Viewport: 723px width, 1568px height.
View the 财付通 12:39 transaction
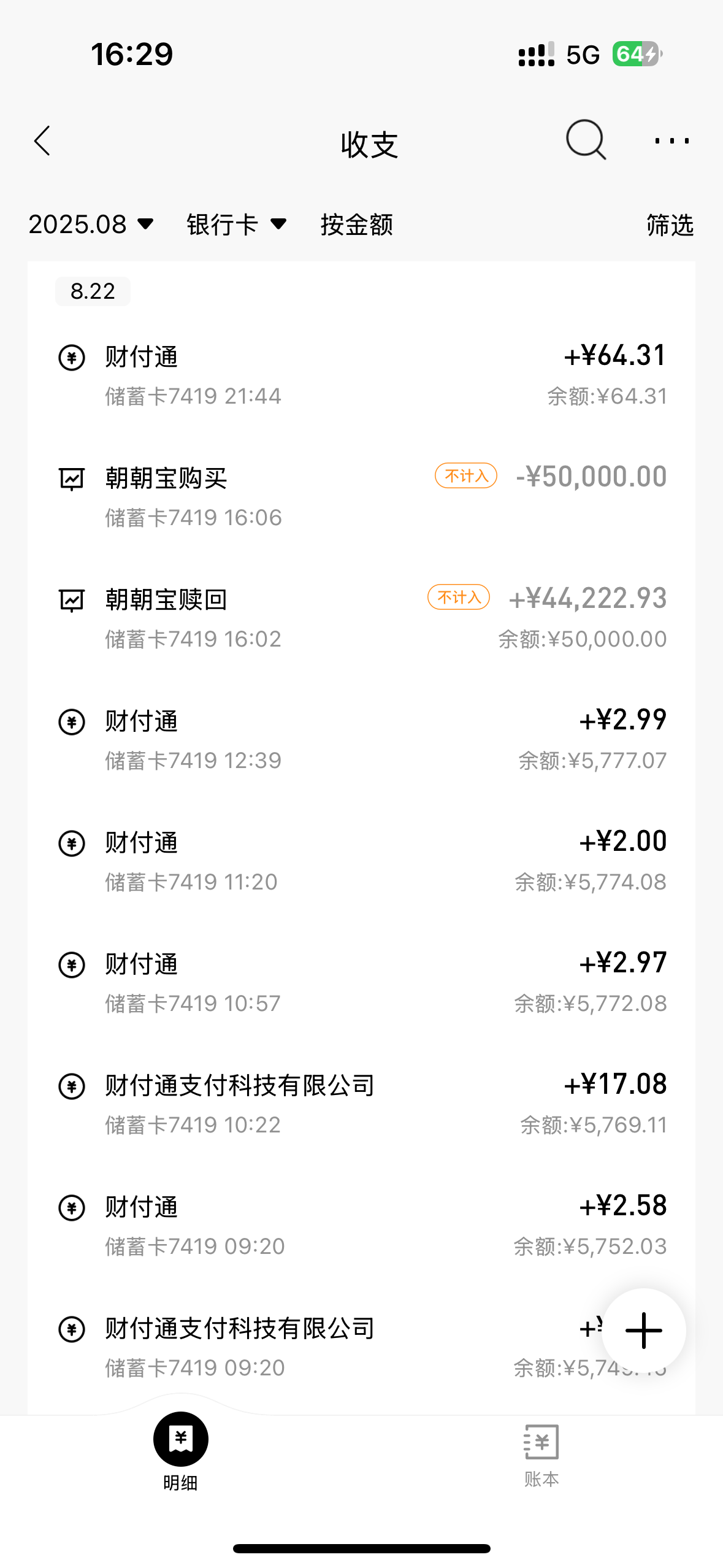click(361, 740)
